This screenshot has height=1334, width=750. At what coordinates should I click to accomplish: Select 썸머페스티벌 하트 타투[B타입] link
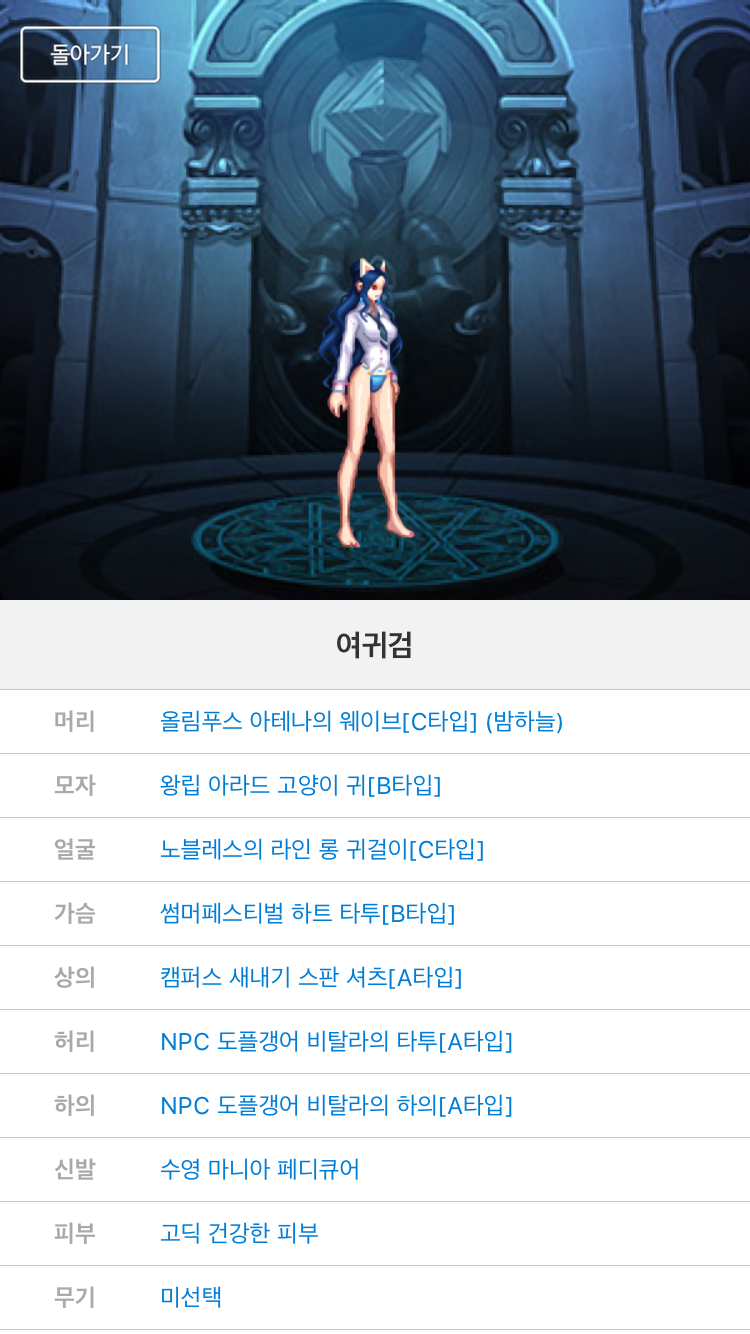[x=307, y=913]
